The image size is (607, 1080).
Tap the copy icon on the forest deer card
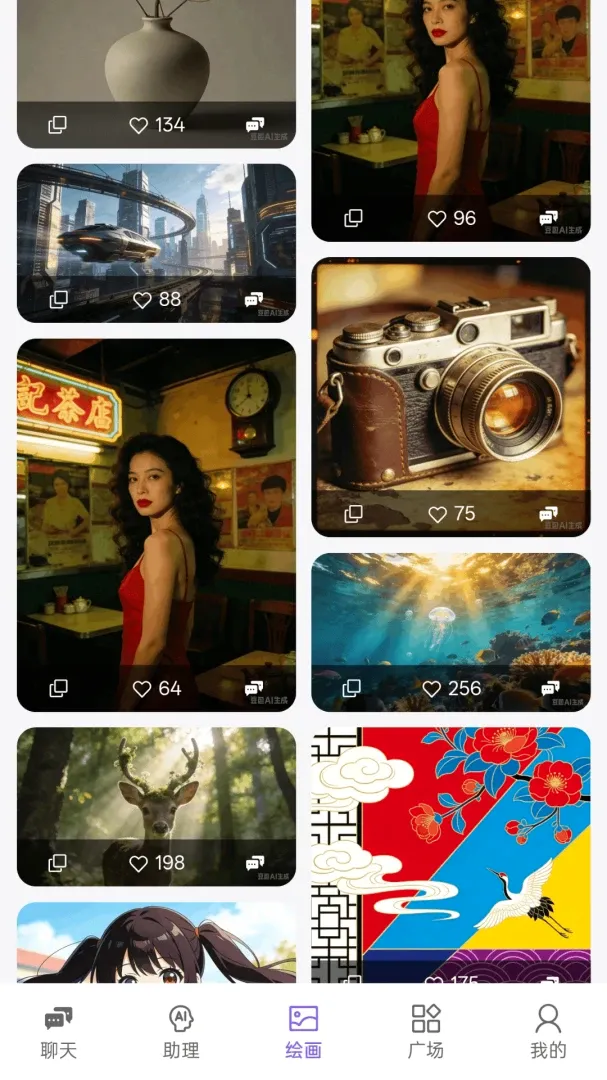click(58, 863)
